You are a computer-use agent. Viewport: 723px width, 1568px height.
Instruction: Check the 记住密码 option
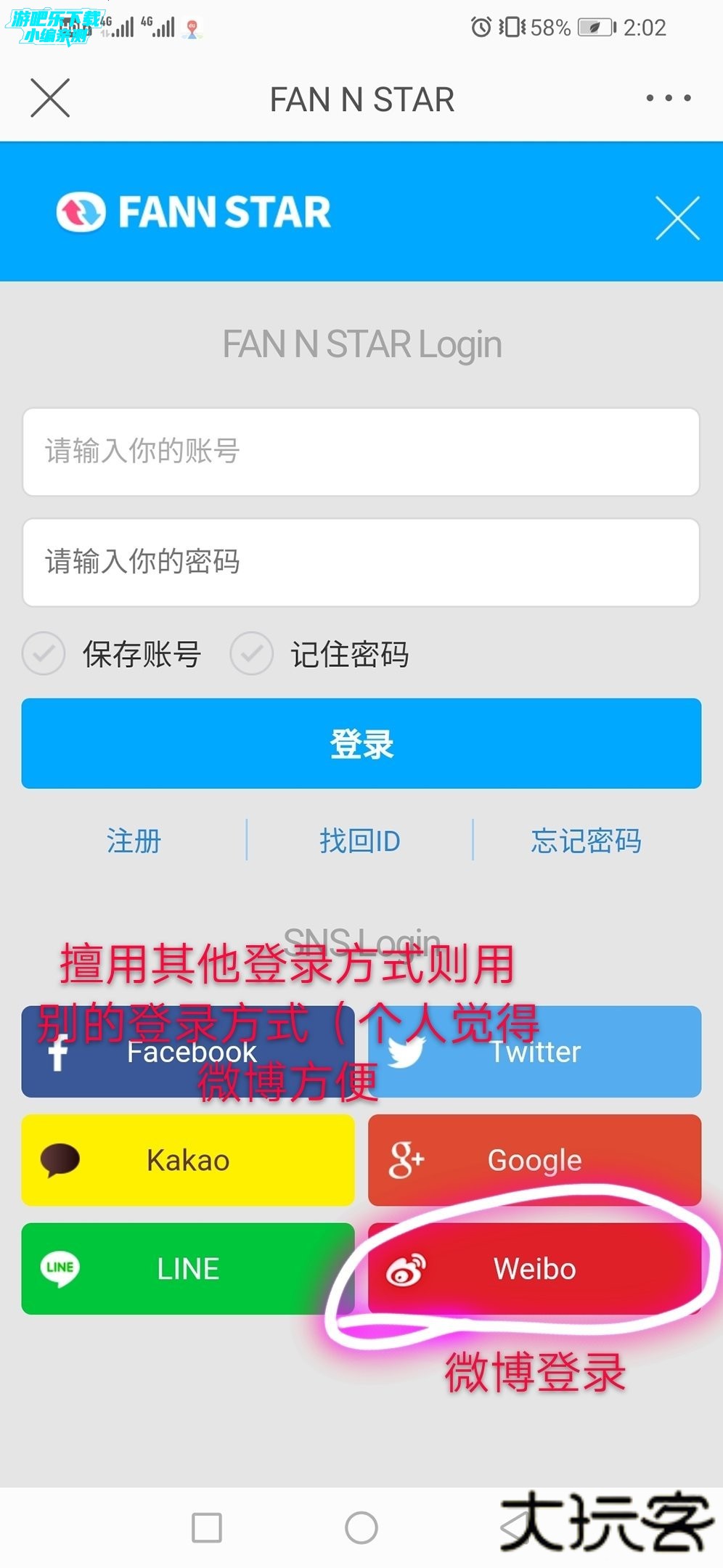coord(251,653)
